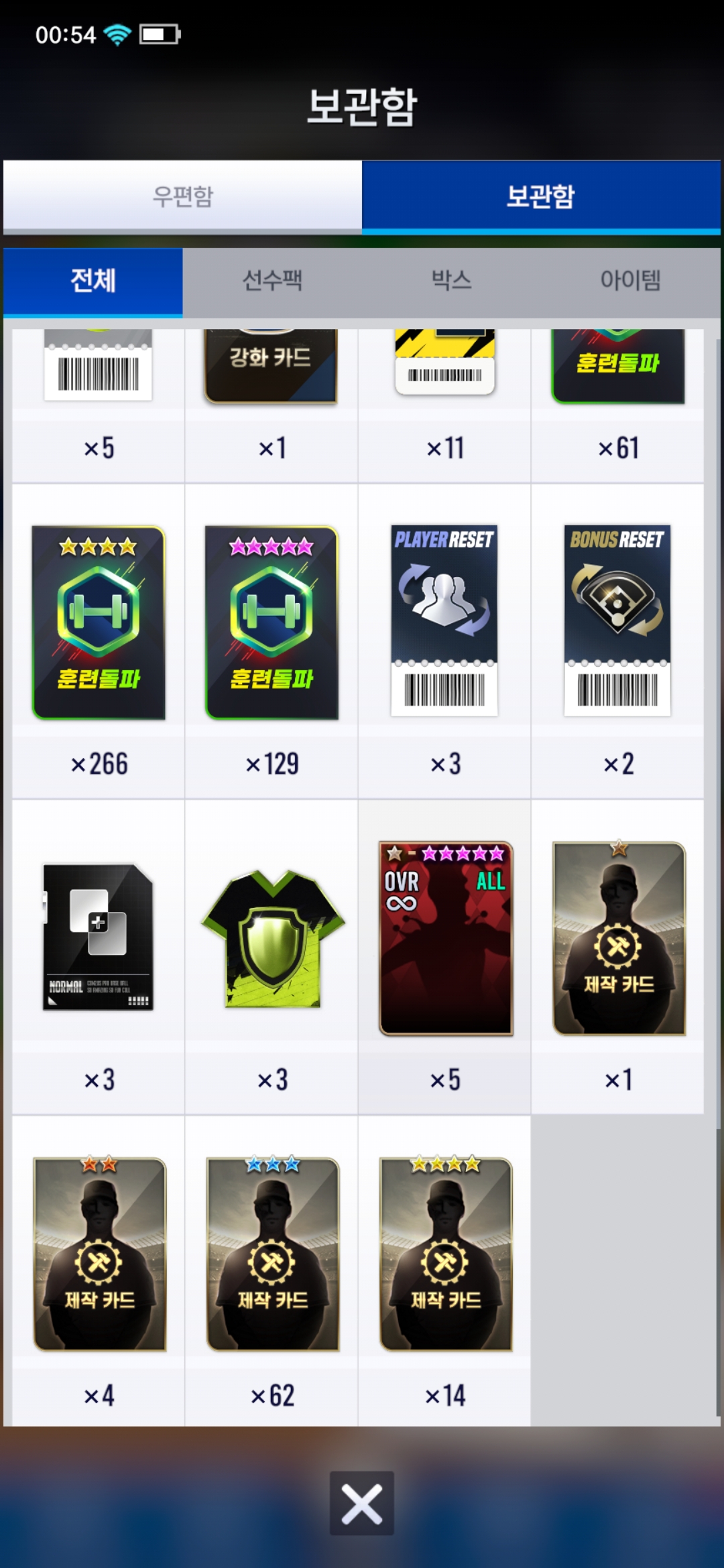The width and height of the screenshot is (724, 1568).
Task: Open the four-star 제작 카드 x14
Action: [446, 1254]
